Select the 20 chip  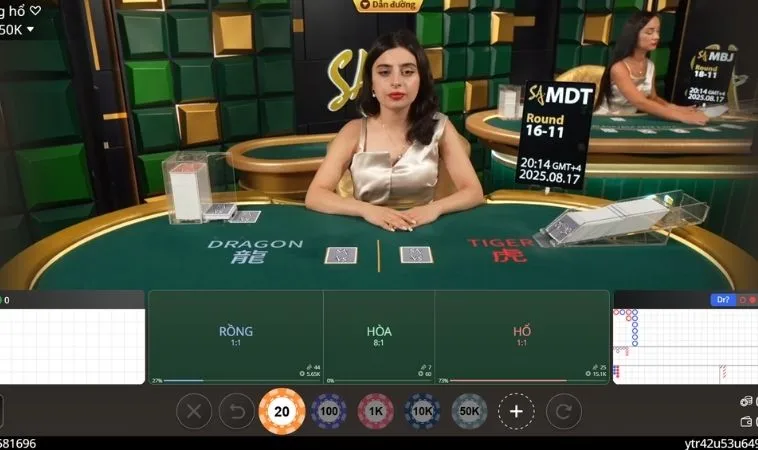pyautogui.click(x=282, y=411)
